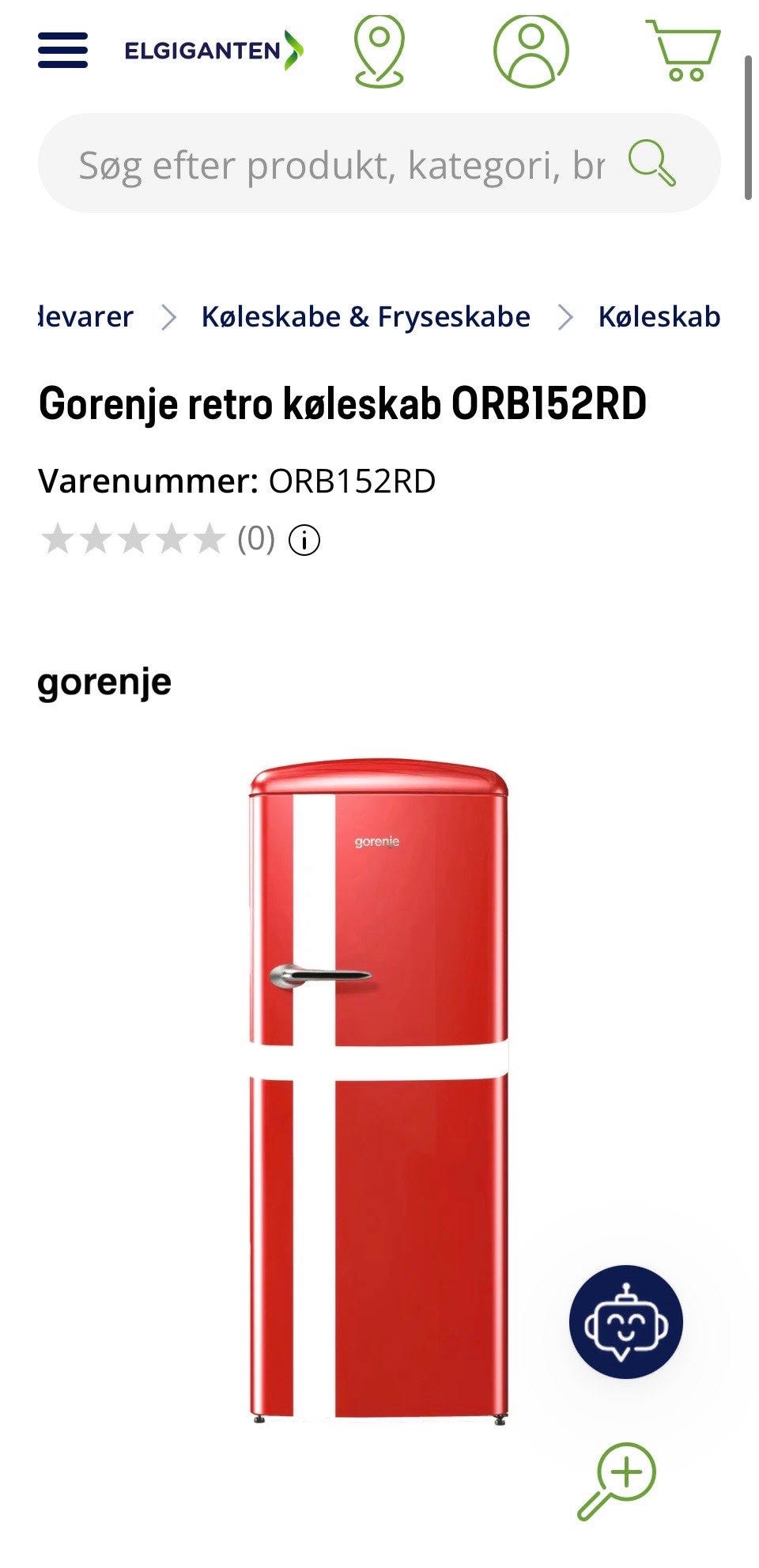This screenshot has width=759, height=1568.
Task: Click the gorenje brand link
Action: pos(105,683)
